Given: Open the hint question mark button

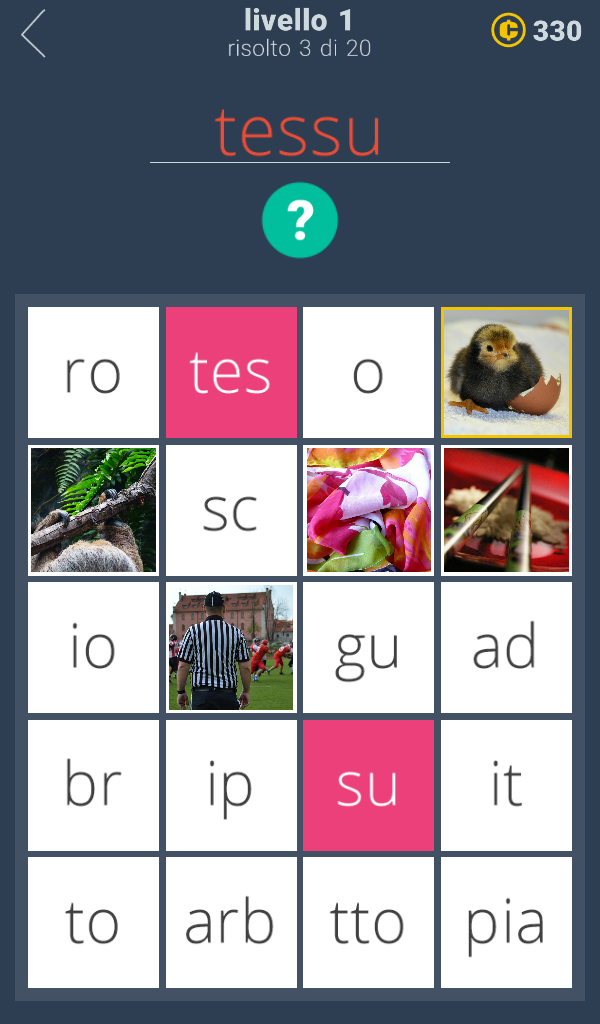Looking at the screenshot, I should click(x=300, y=220).
